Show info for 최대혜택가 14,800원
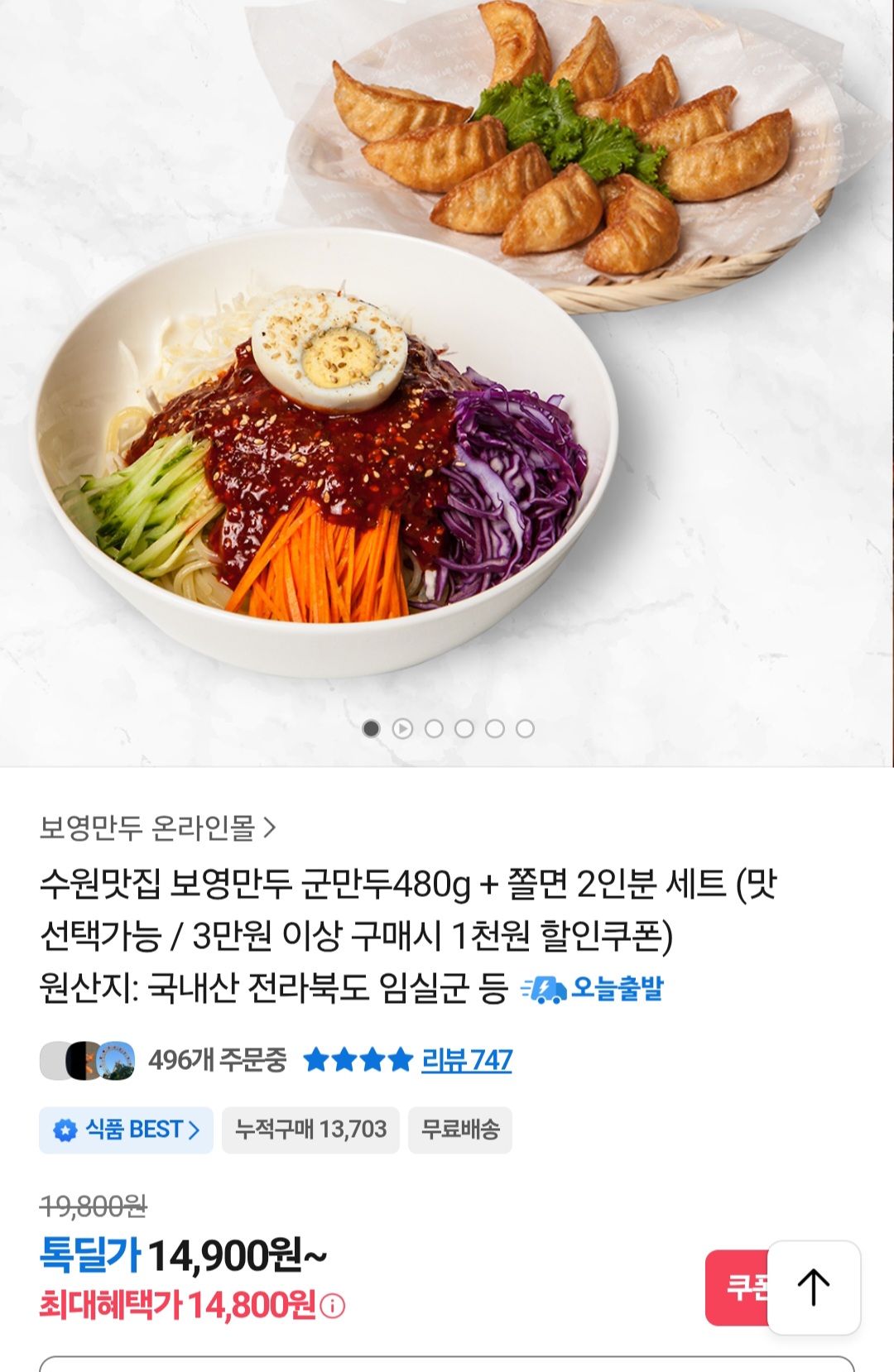The width and height of the screenshot is (894, 1372). tap(333, 1307)
